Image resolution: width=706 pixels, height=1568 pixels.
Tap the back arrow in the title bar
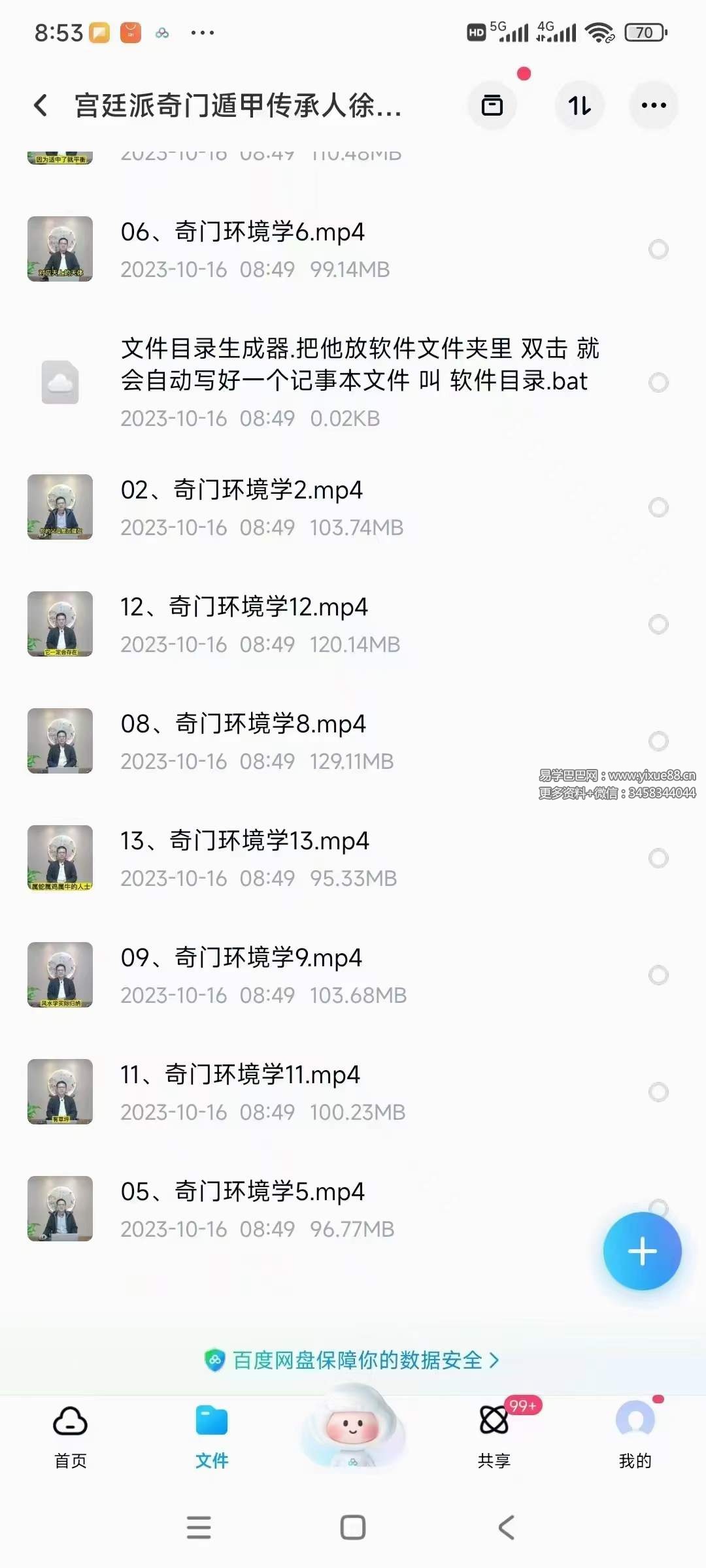pyautogui.click(x=41, y=105)
